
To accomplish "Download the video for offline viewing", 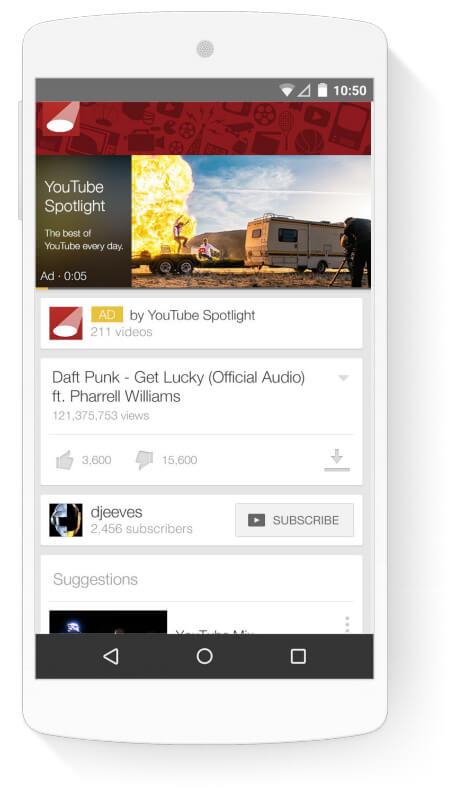I will click(x=337, y=460).
